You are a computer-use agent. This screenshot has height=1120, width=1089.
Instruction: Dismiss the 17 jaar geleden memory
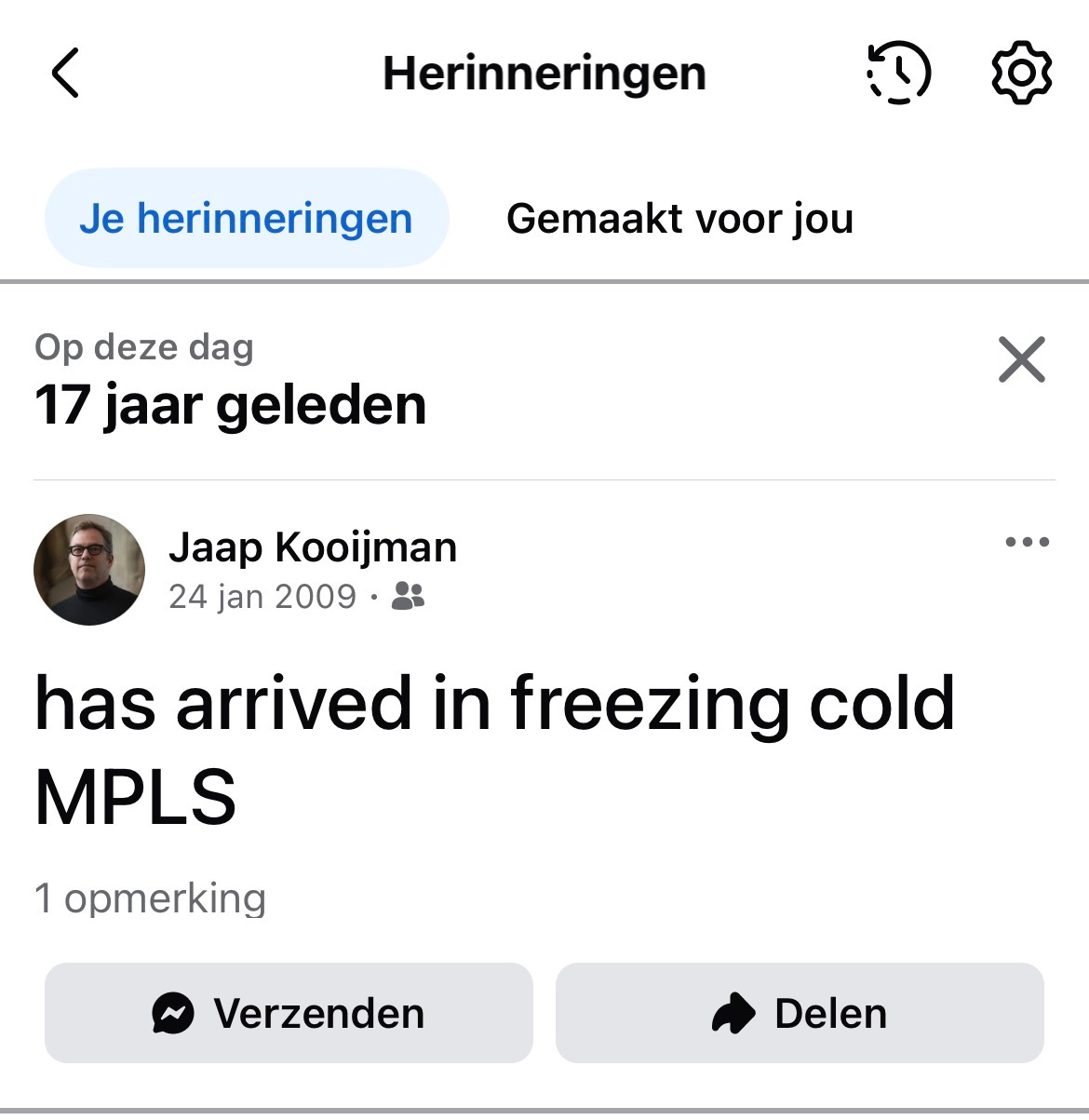[1021, 359]
